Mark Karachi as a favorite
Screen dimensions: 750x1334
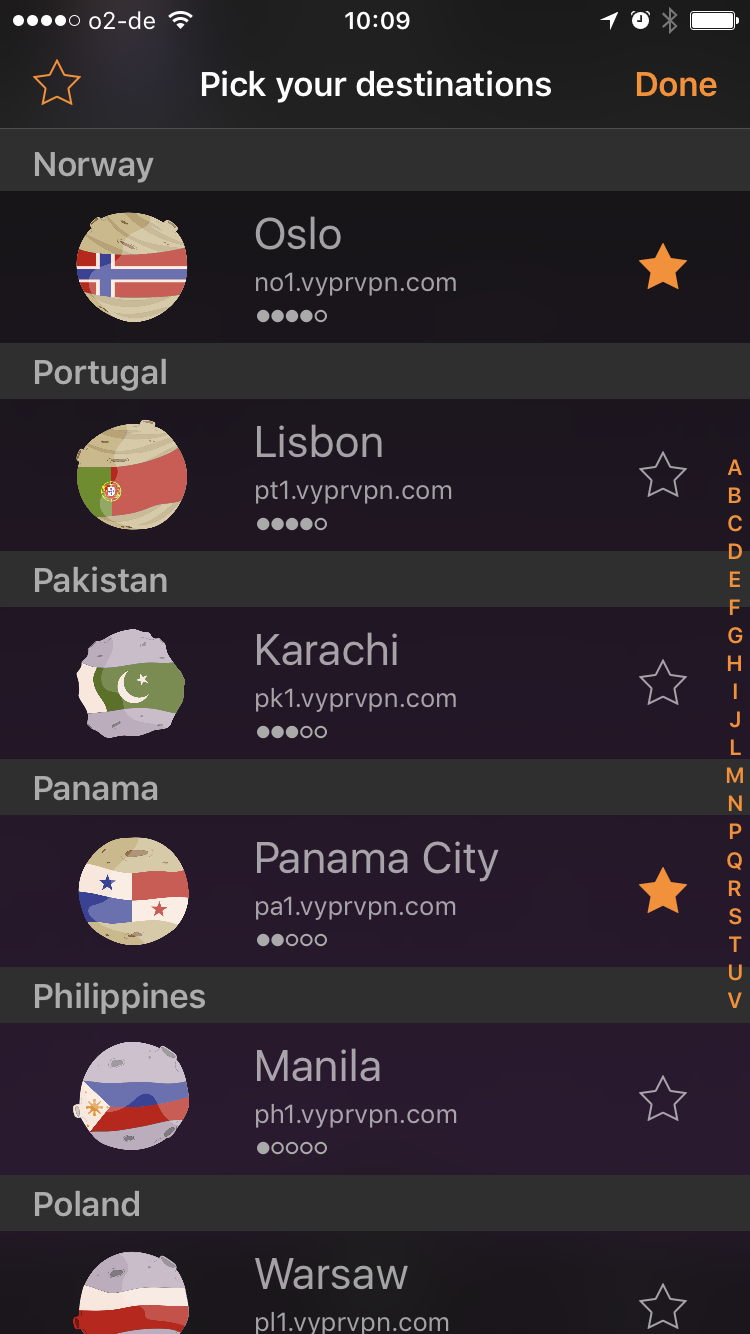click(x=662, y=684)
